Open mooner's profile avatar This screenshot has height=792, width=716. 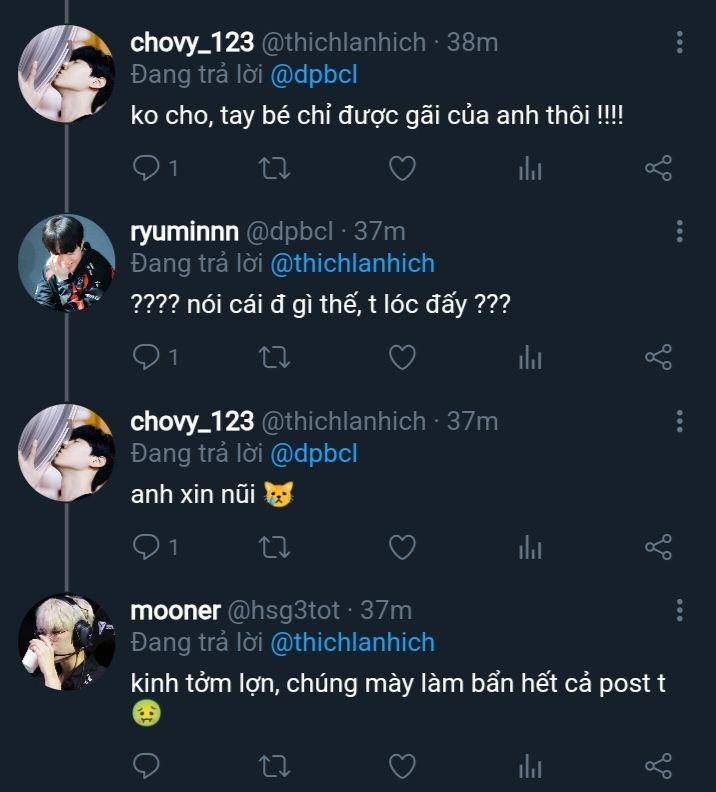coord(67,642)
